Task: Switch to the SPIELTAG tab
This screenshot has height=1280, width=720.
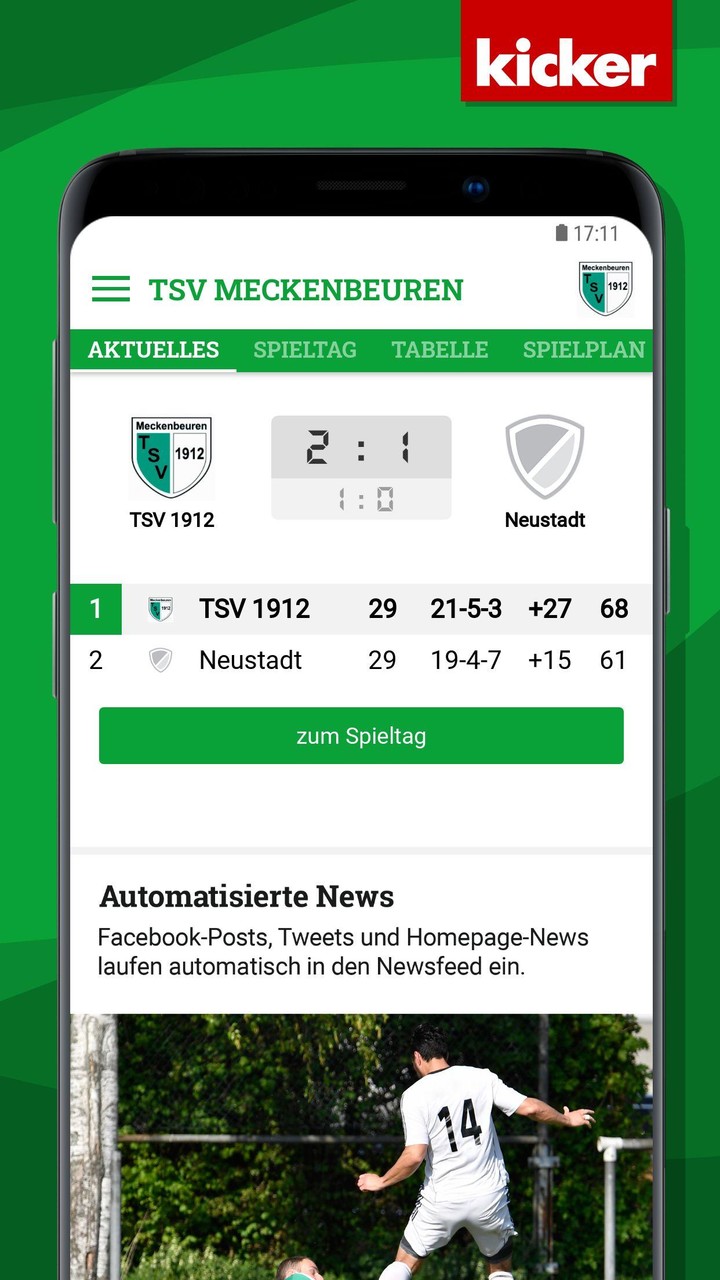Action: click(306, 350)
